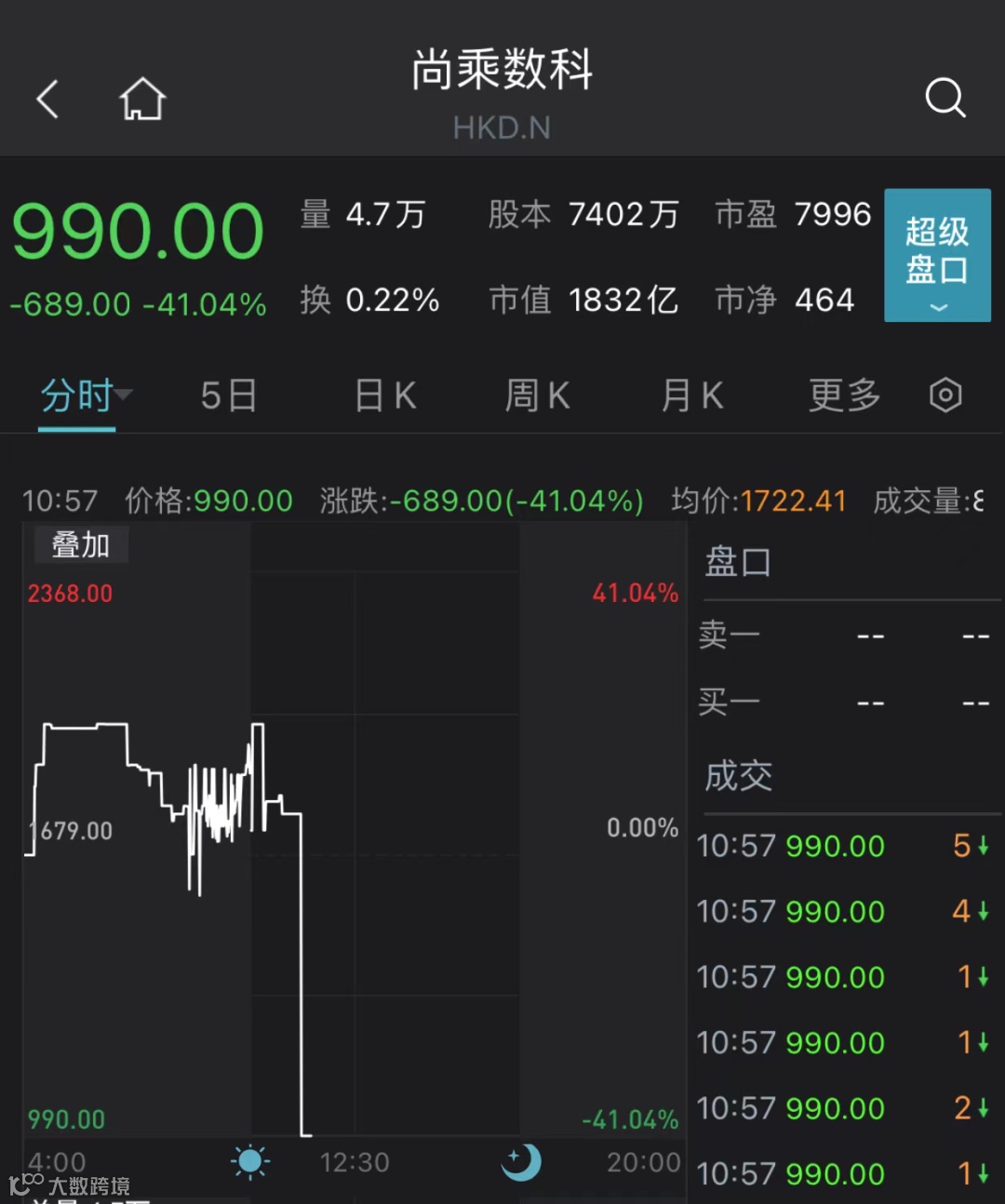Open chart settings gear icon

945,395
